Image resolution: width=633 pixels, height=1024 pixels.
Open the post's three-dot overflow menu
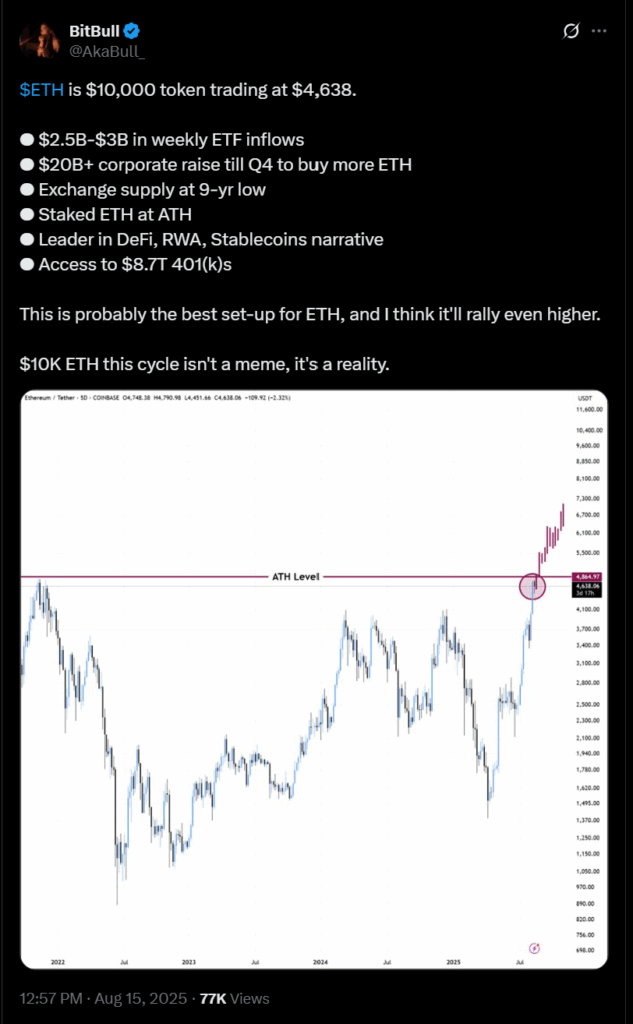pyautogui.click(x=598, y=31)
